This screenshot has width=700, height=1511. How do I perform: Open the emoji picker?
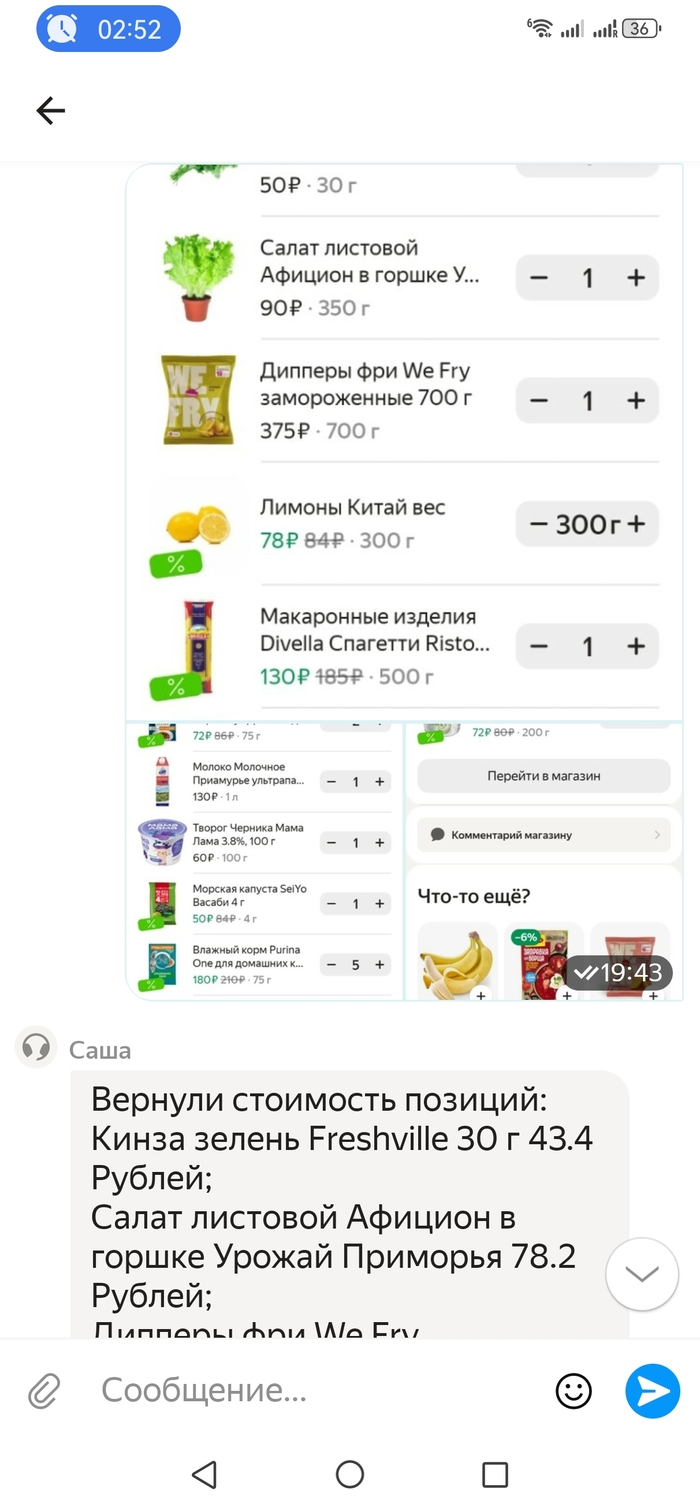(x=574, y=1390)
